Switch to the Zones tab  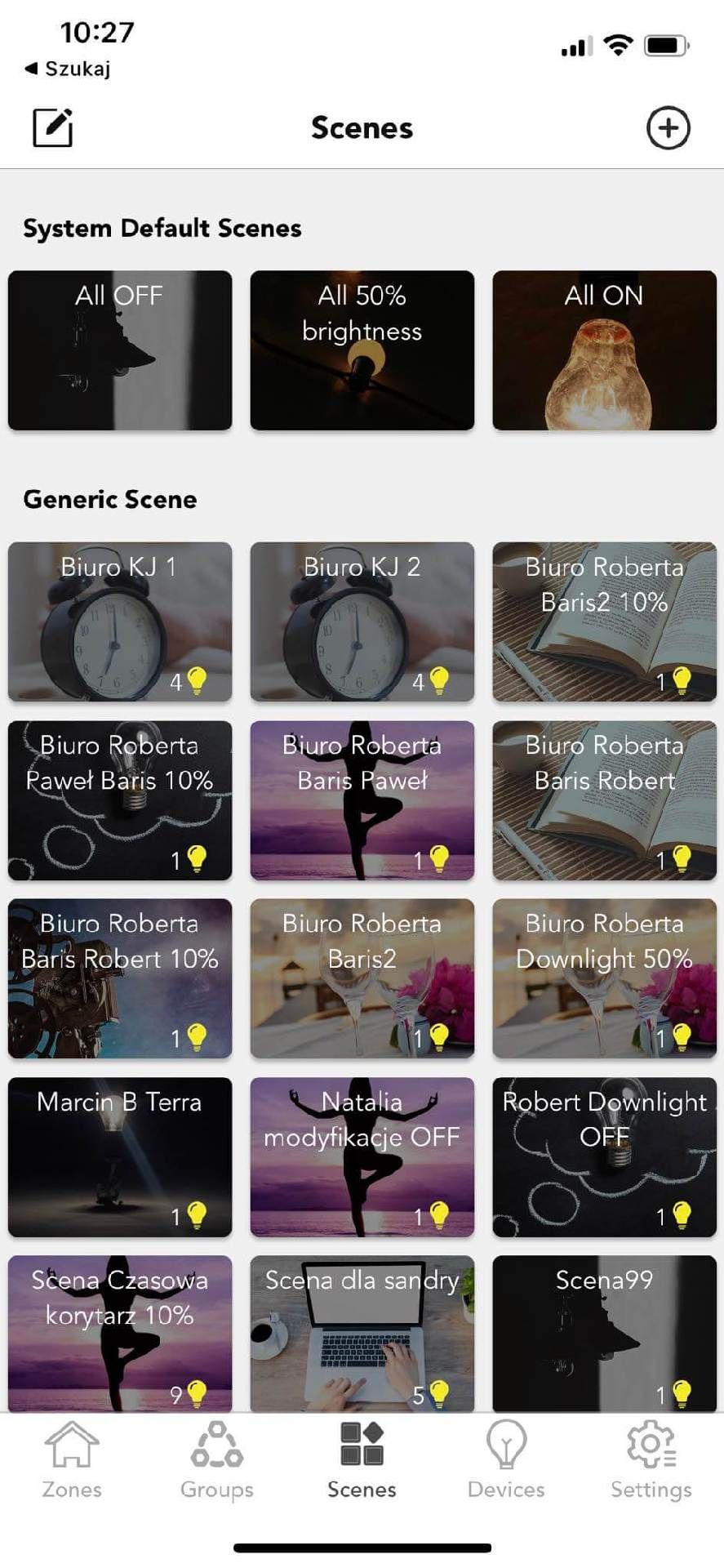click(72, 1460)
